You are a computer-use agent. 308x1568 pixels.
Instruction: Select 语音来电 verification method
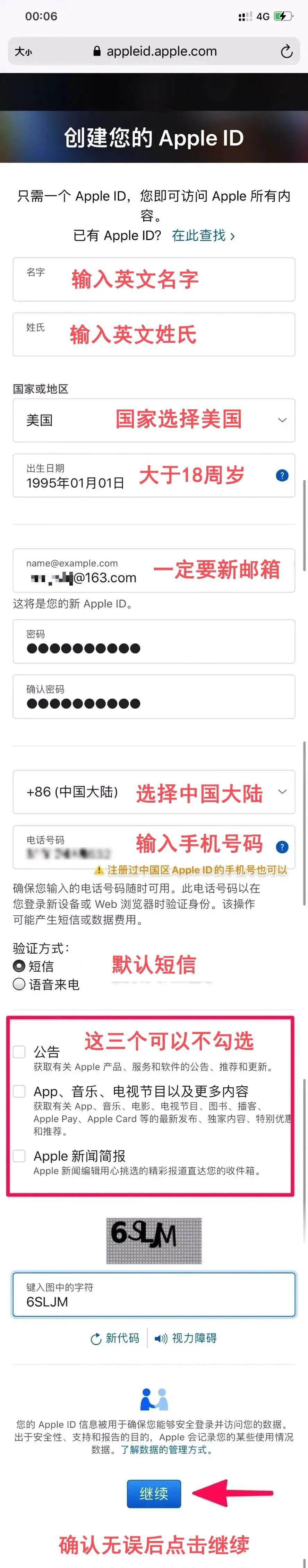19,984
